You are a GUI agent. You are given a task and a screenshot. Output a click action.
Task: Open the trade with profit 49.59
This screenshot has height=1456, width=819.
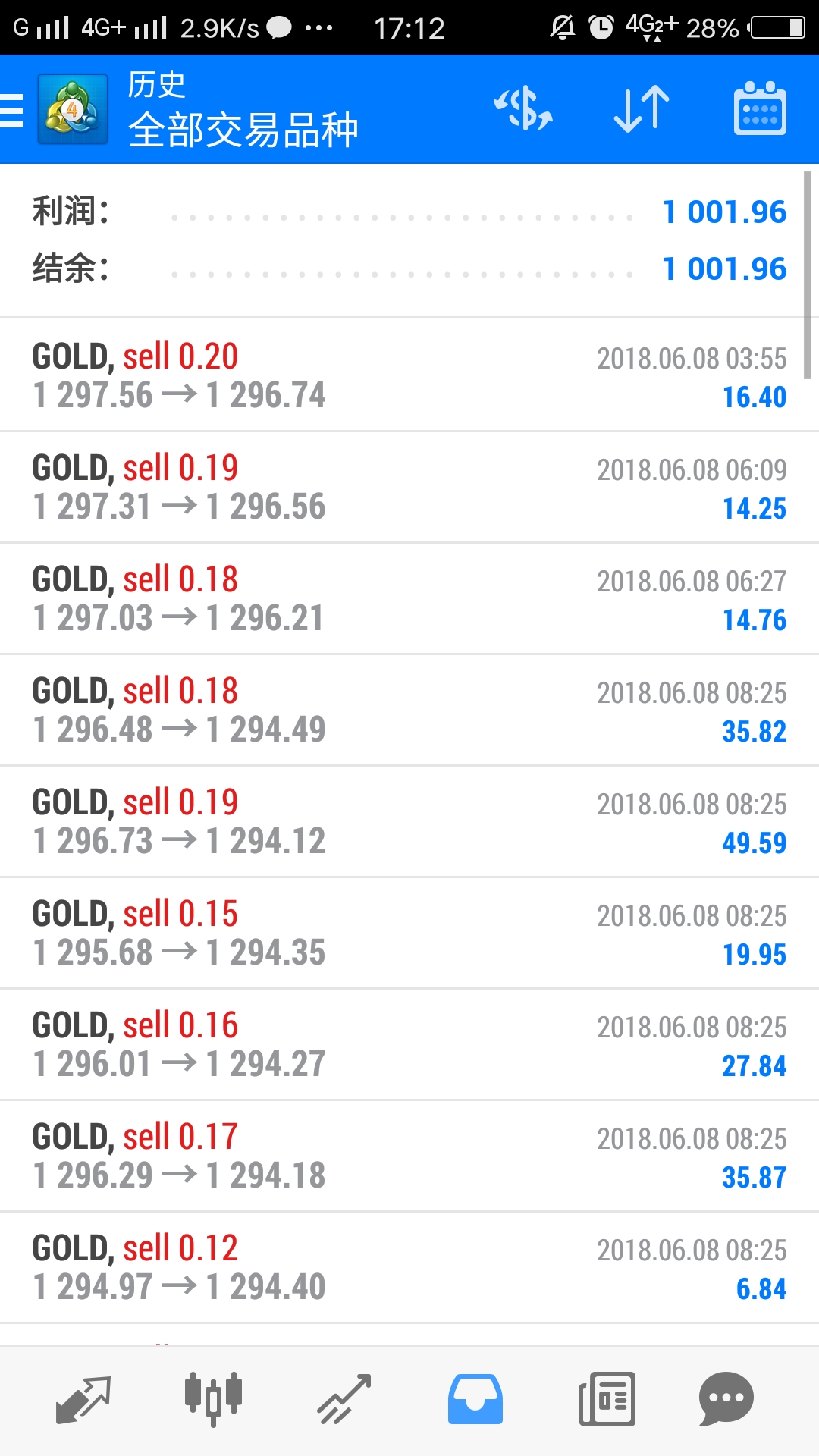409,822
